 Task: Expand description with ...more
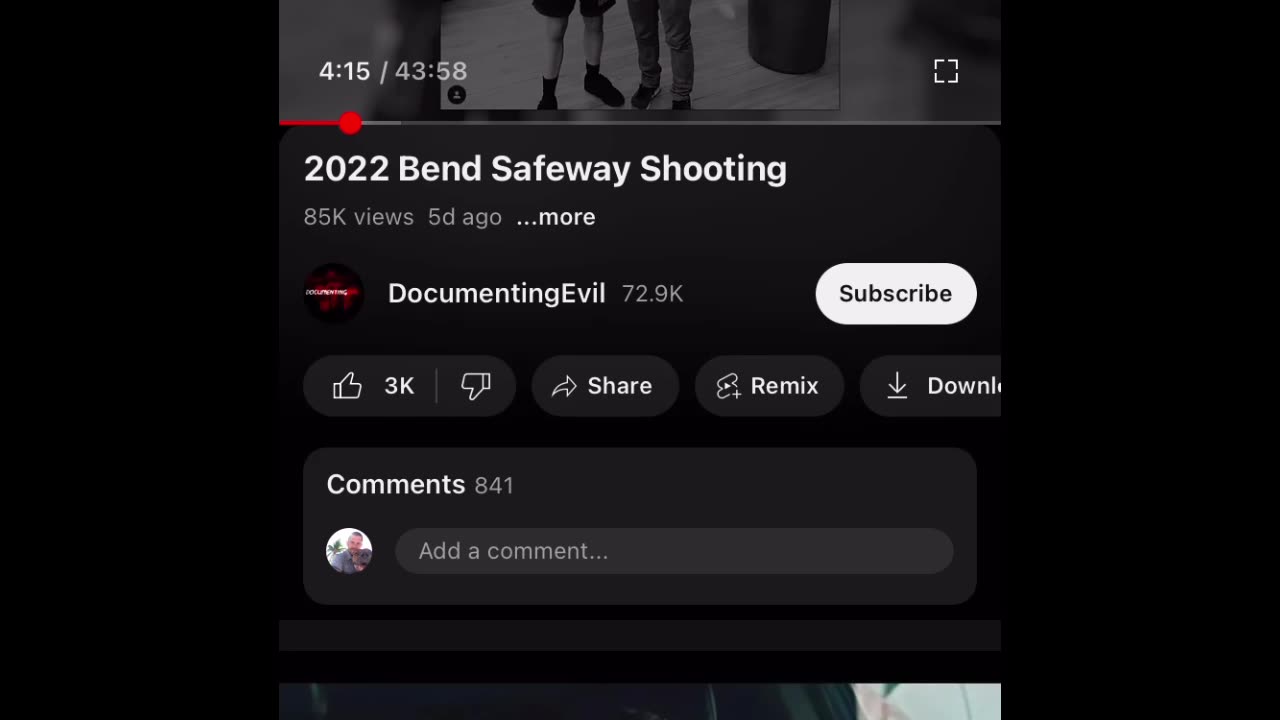[556, 217]
